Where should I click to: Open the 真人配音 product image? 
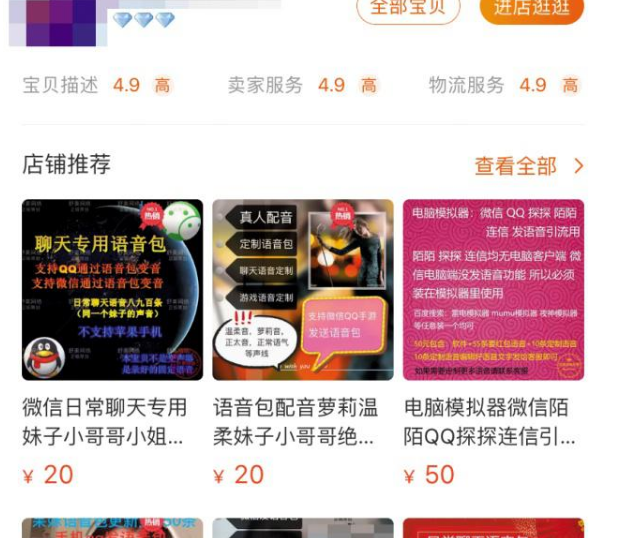click(x=303, y=290)
